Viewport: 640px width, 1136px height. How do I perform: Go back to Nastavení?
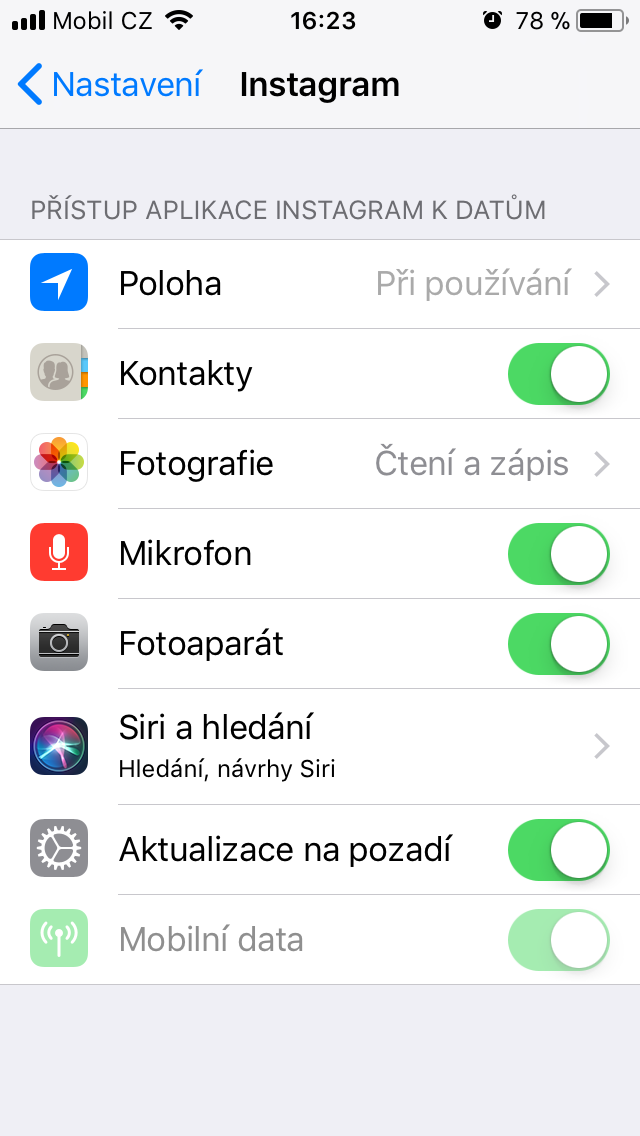(x=109, y=85)
